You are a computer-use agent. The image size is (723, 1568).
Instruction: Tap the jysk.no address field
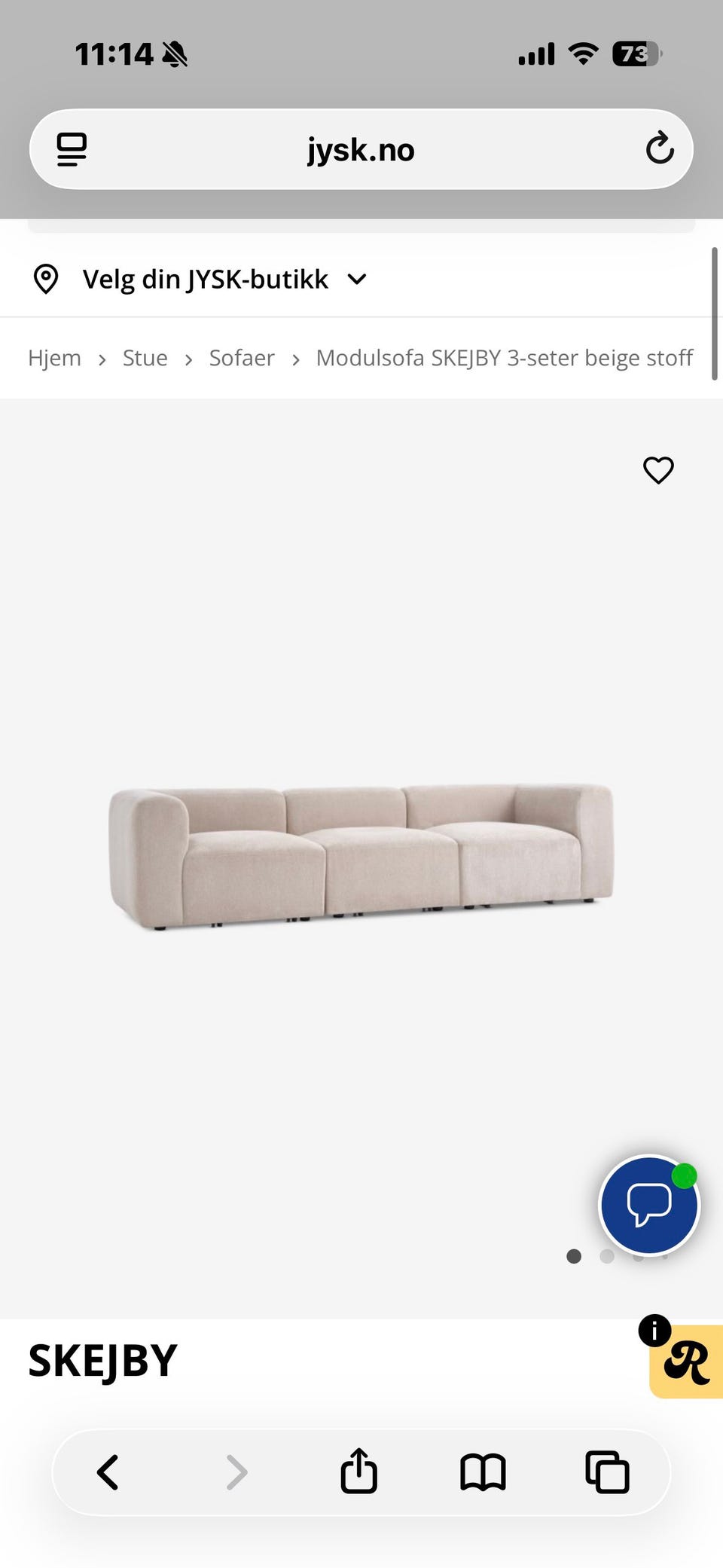coord(361,149)
